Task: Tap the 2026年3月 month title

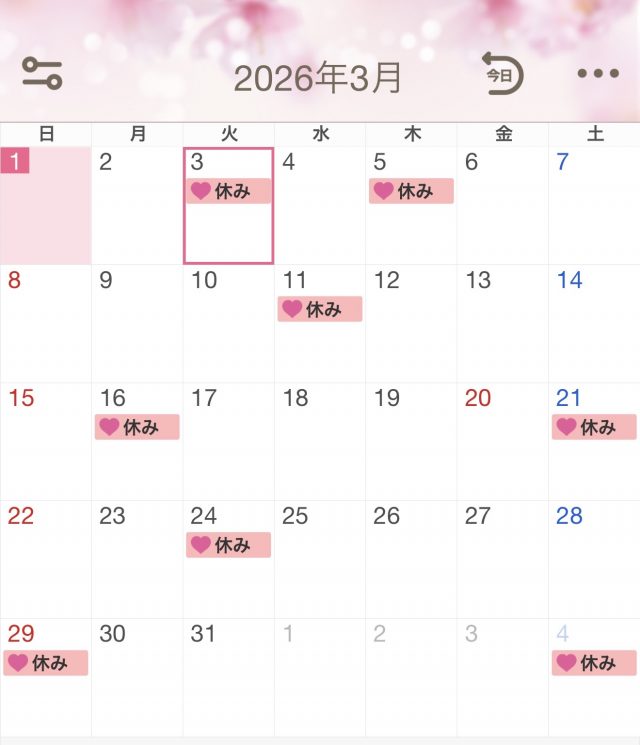Action: [x=318, y=77]
